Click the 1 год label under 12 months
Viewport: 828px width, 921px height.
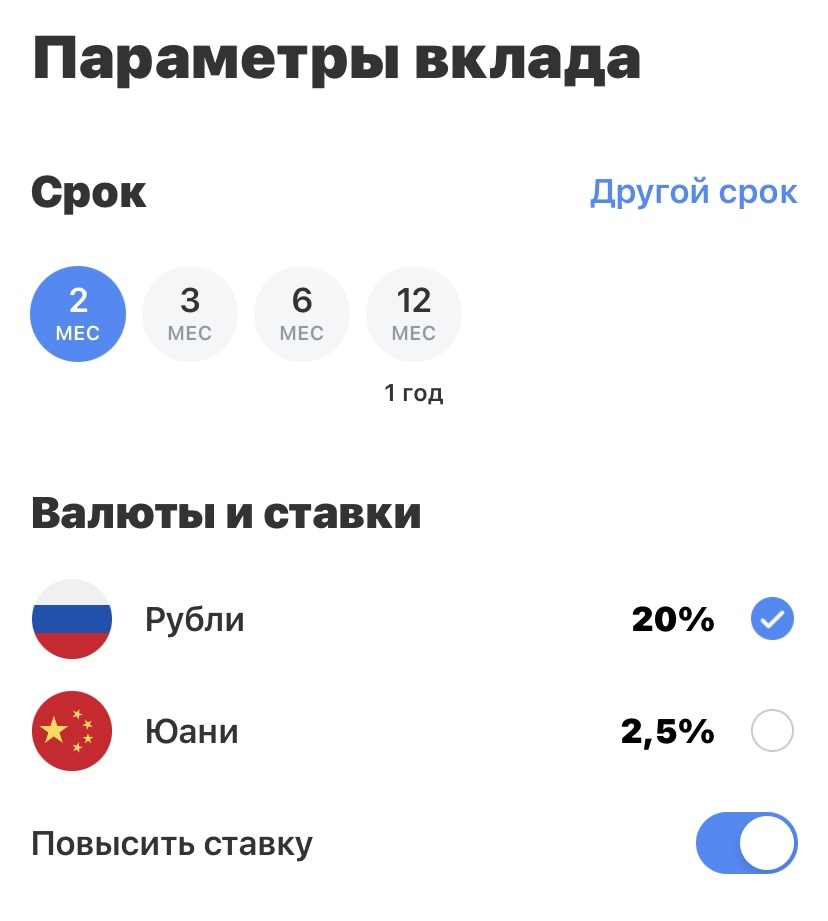[x=414, y=393]
